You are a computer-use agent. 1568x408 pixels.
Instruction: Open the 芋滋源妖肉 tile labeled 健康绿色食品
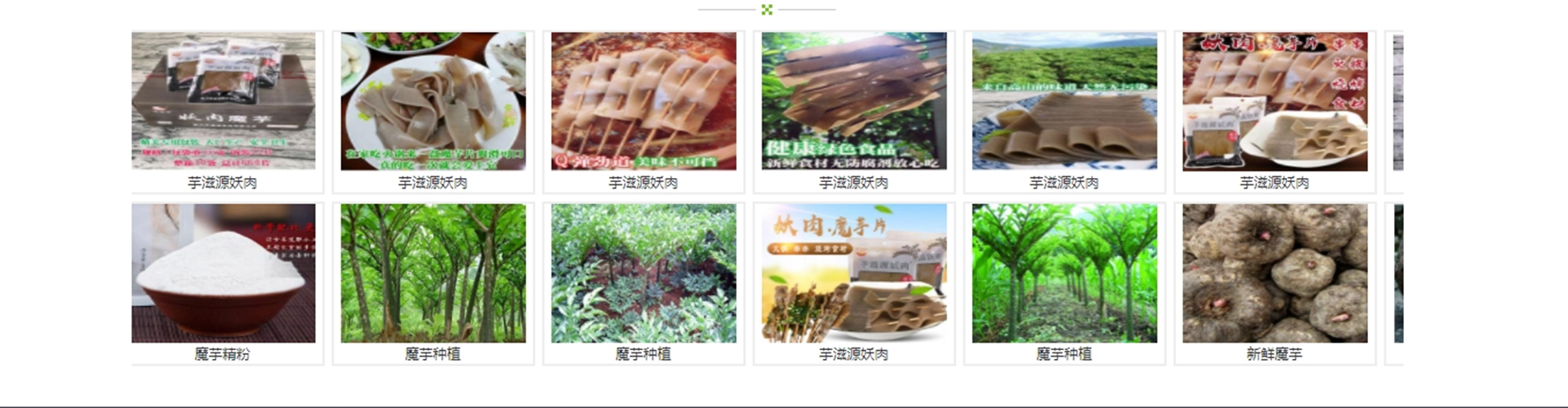coord(853,102)
